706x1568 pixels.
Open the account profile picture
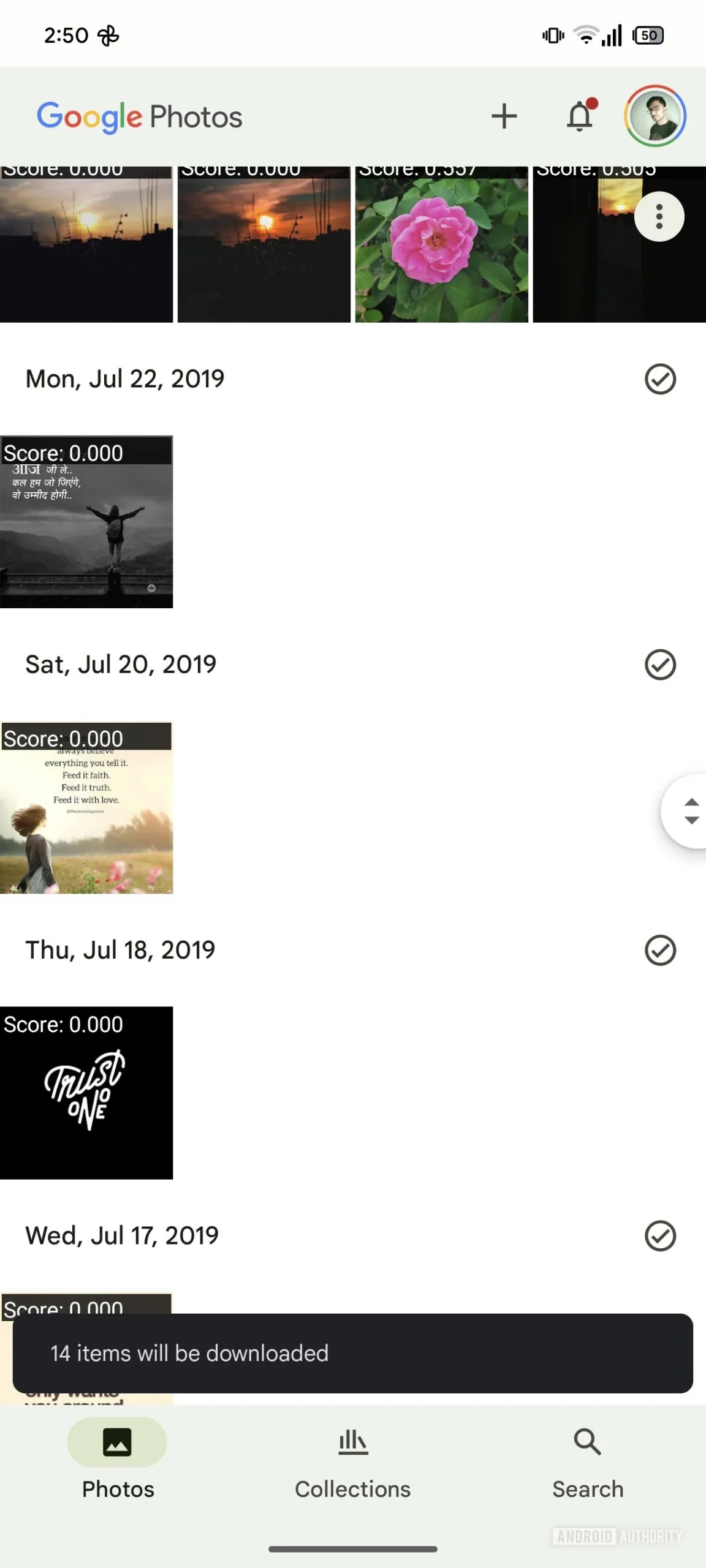coord(655,116)
